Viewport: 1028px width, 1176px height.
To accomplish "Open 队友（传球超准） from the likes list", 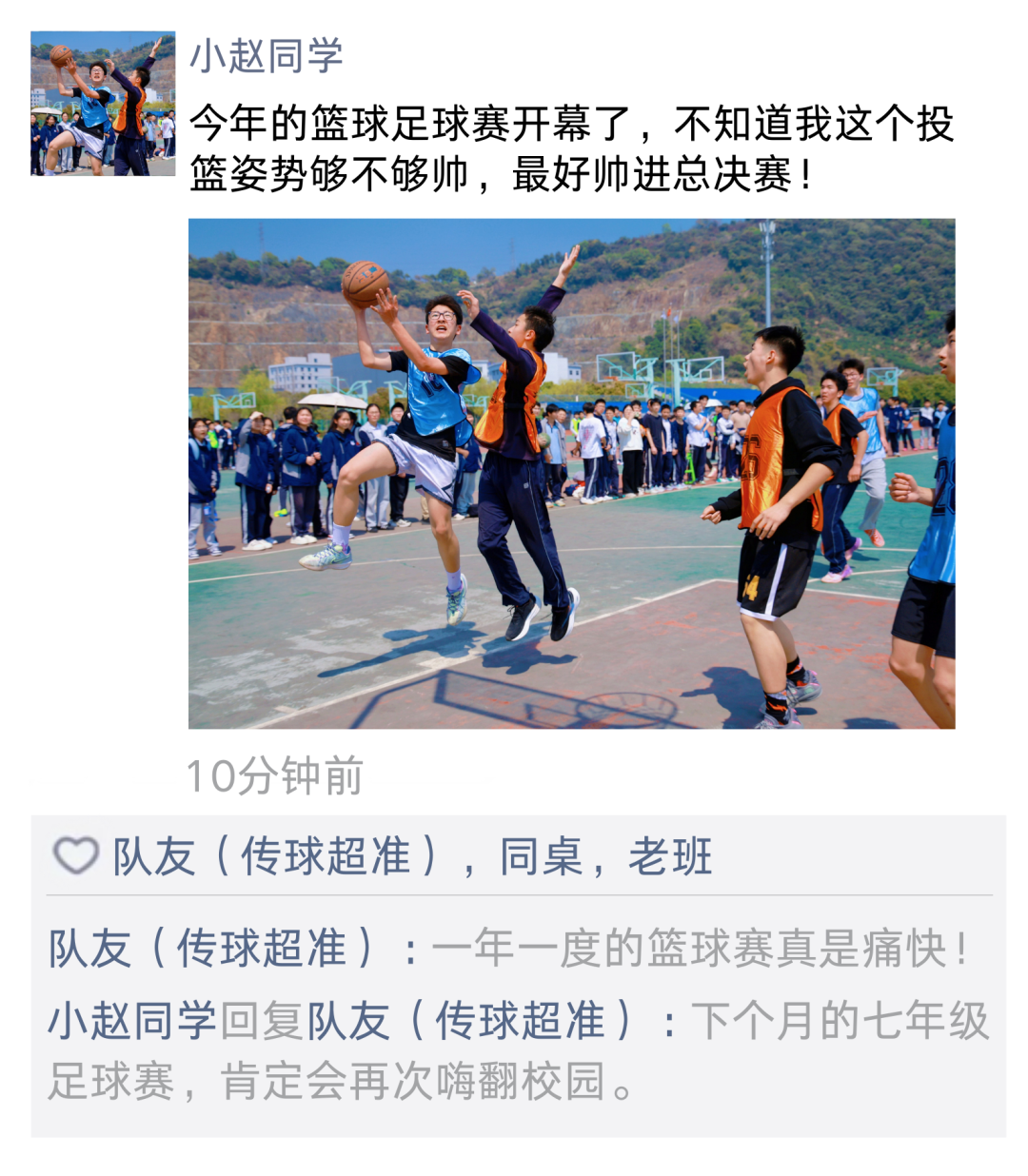I will point(276,856).
